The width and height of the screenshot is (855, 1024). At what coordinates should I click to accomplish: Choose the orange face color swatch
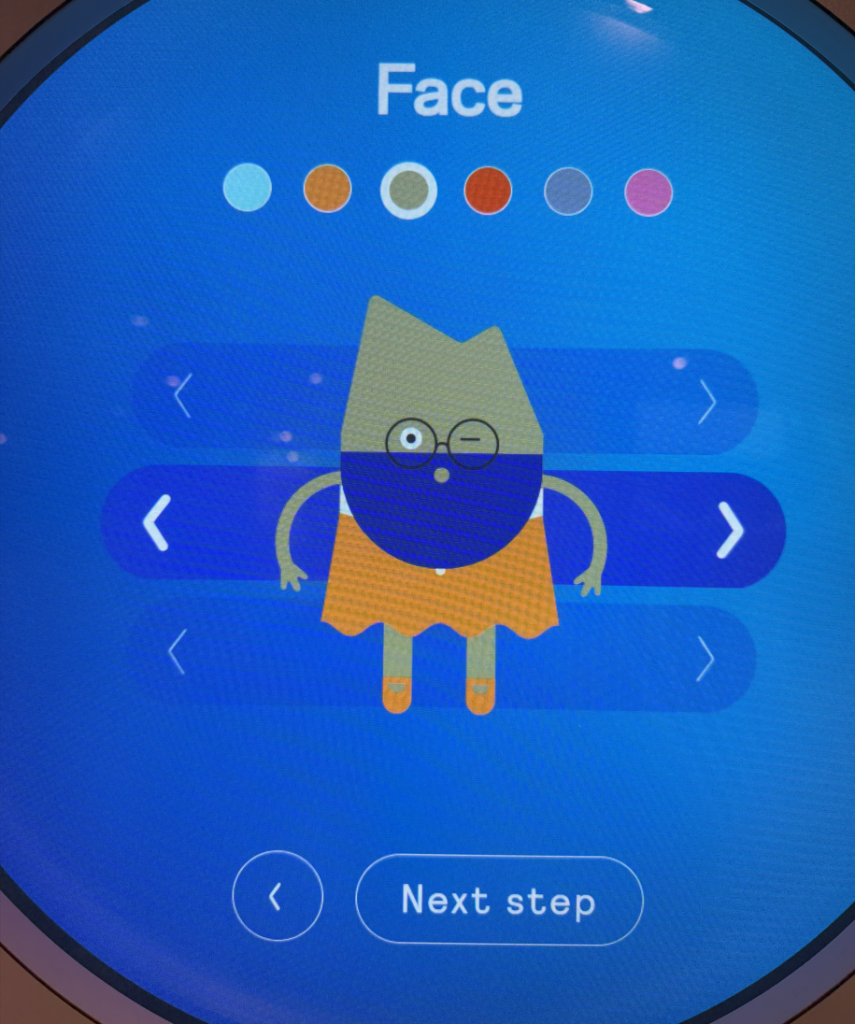pyautogui.click(x=327, y=189)
